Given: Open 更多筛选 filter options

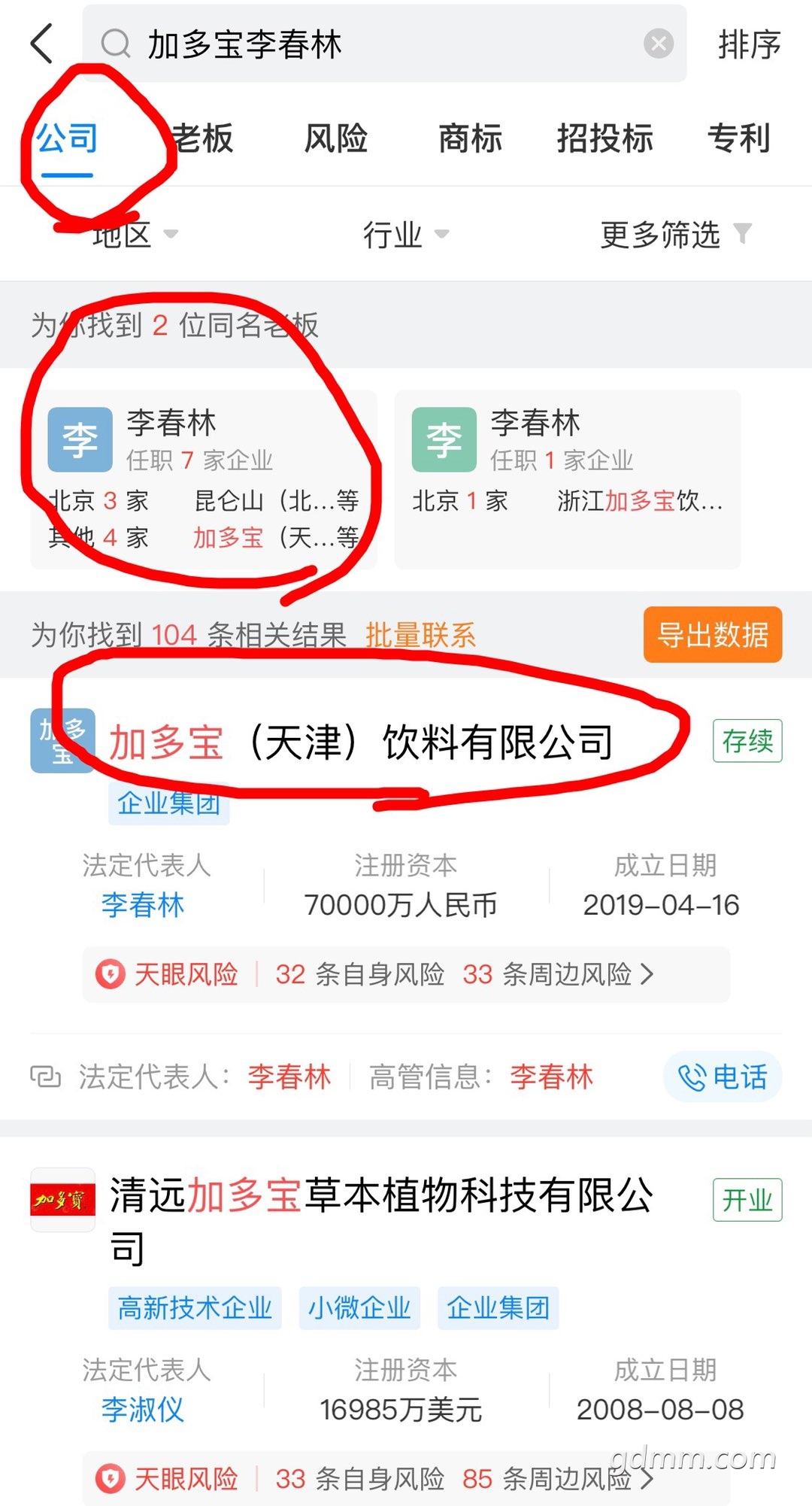Looking at the screenshot, I should pyautogui.click(x=674, y=235).
